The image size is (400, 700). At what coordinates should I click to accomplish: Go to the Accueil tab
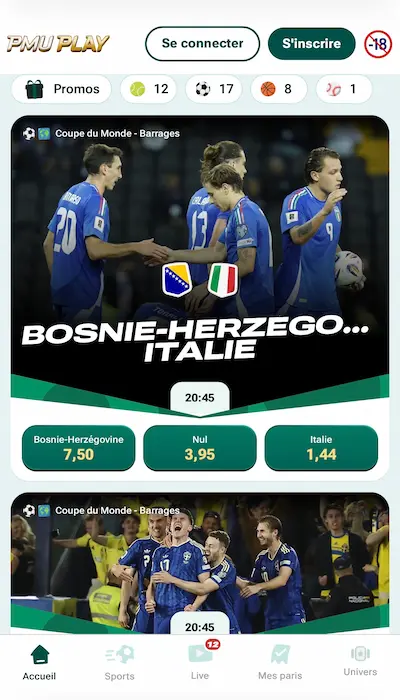click(x=40, y=662)
